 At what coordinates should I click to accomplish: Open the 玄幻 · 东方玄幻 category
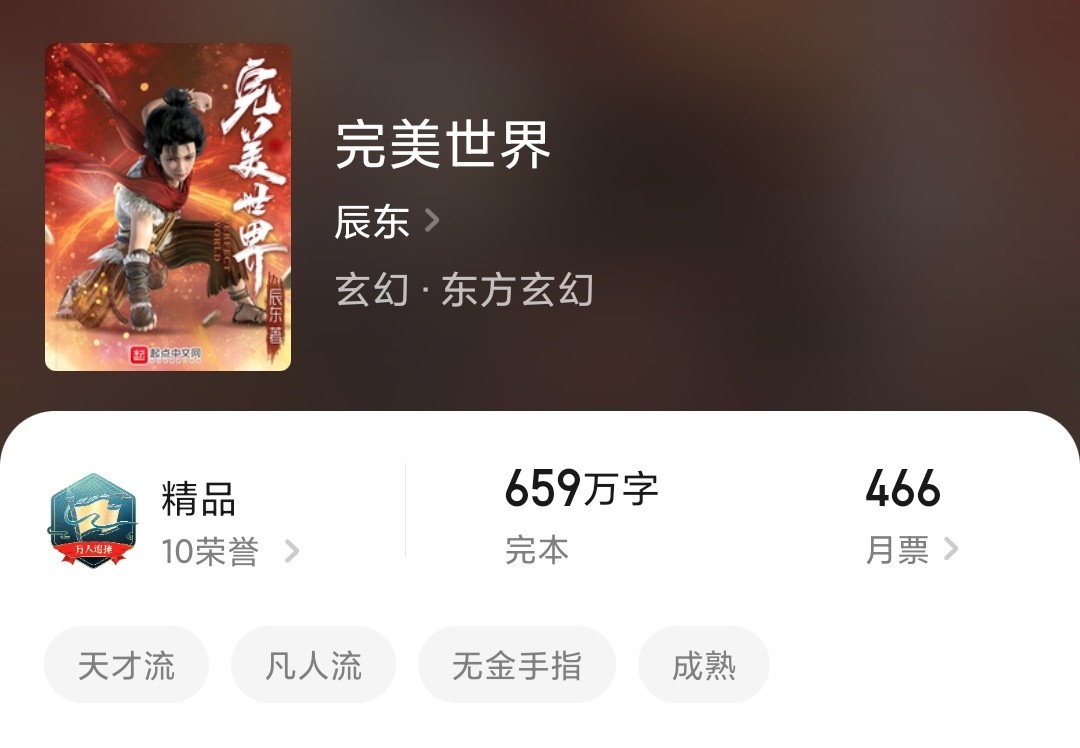tap(464, 290)
